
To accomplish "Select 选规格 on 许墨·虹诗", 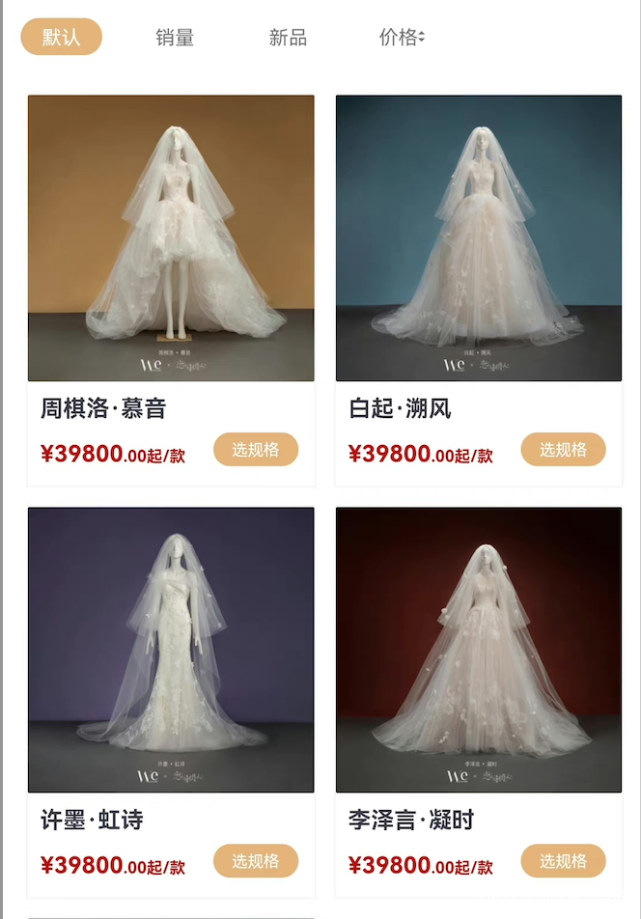I will pos(256,861).
